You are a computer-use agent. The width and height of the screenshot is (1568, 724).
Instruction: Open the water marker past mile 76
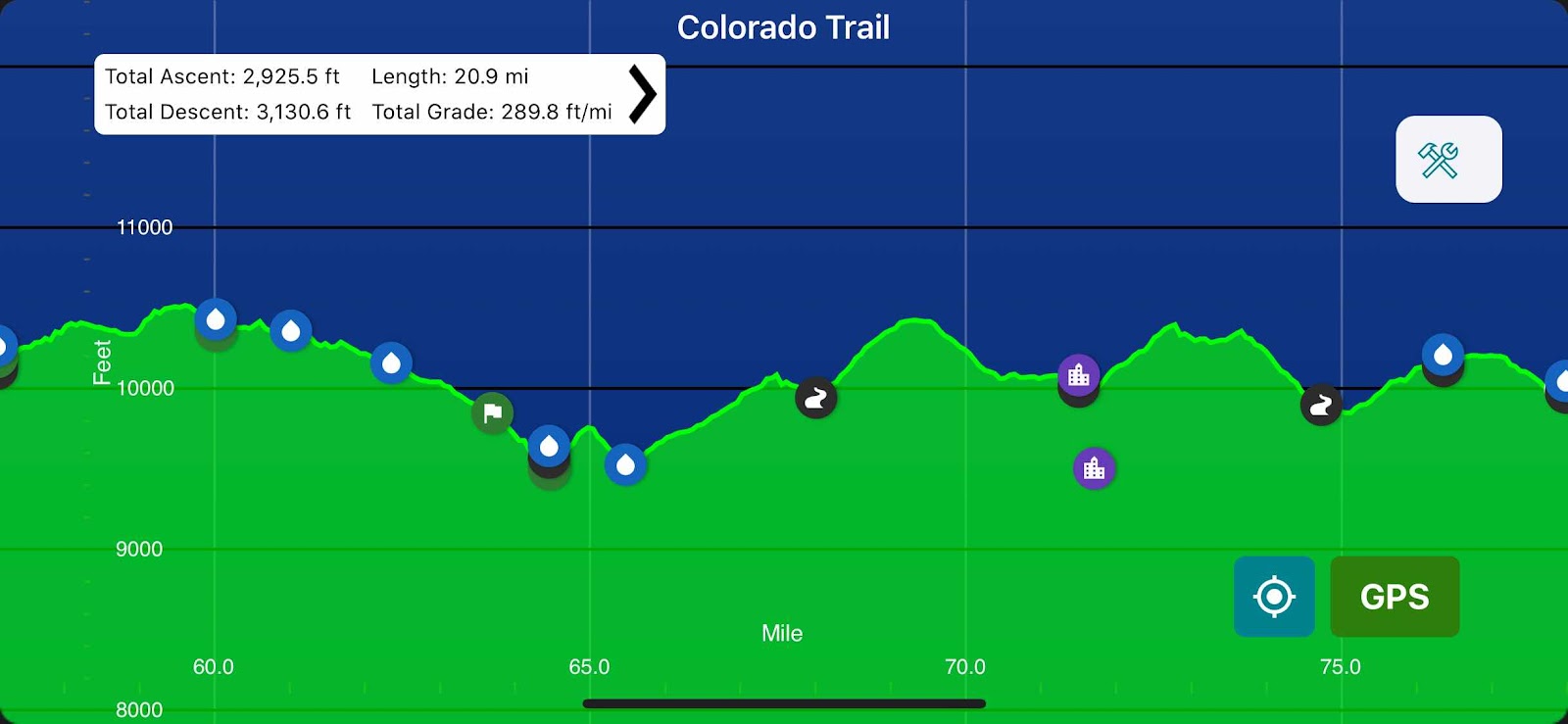[x=1443, y=355]
